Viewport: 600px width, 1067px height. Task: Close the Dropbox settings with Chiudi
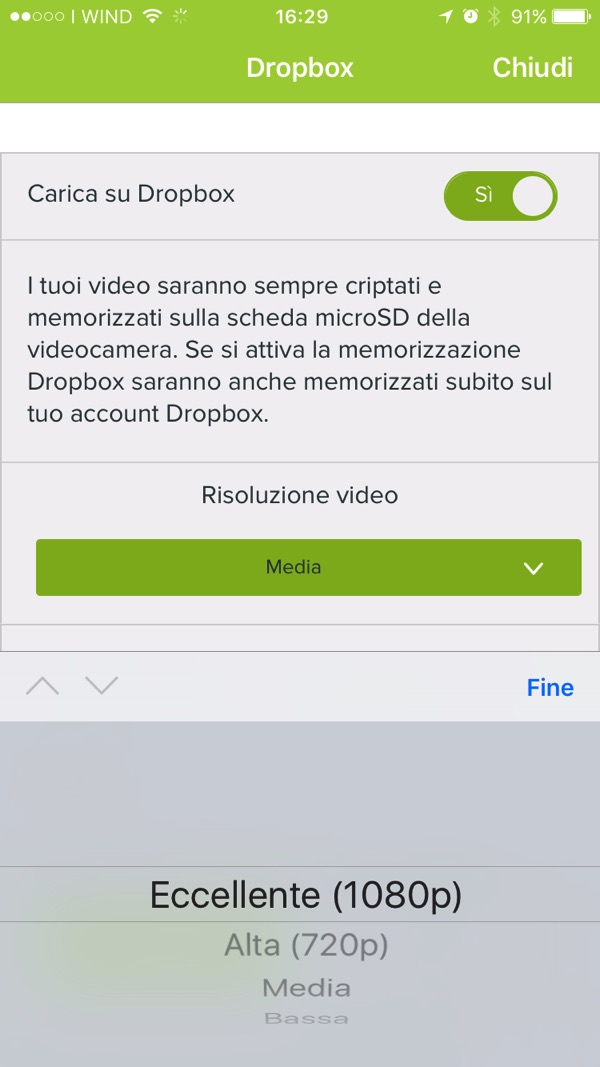point(532,67)
